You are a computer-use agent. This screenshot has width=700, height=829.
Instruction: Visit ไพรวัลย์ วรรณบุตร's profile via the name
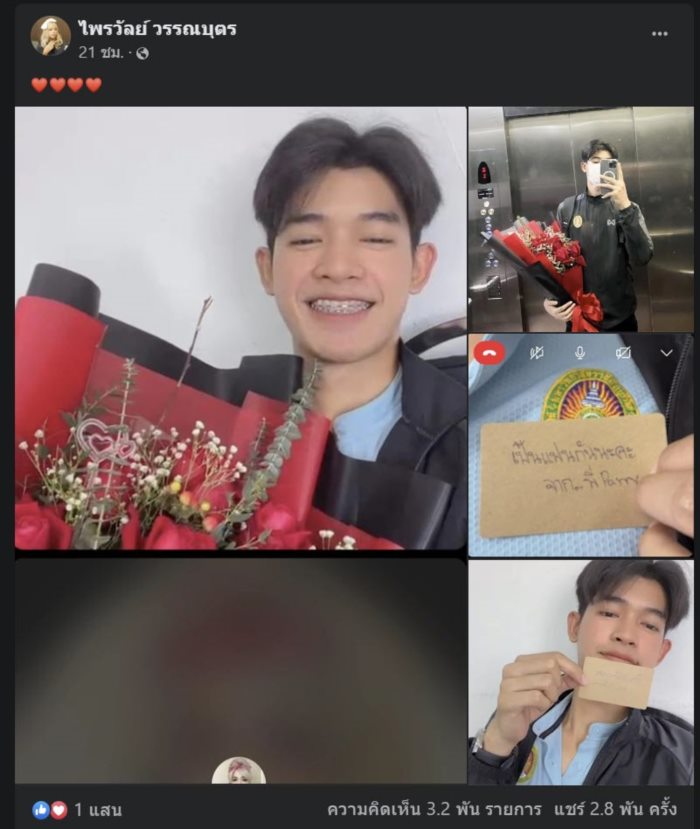(157, 28)
